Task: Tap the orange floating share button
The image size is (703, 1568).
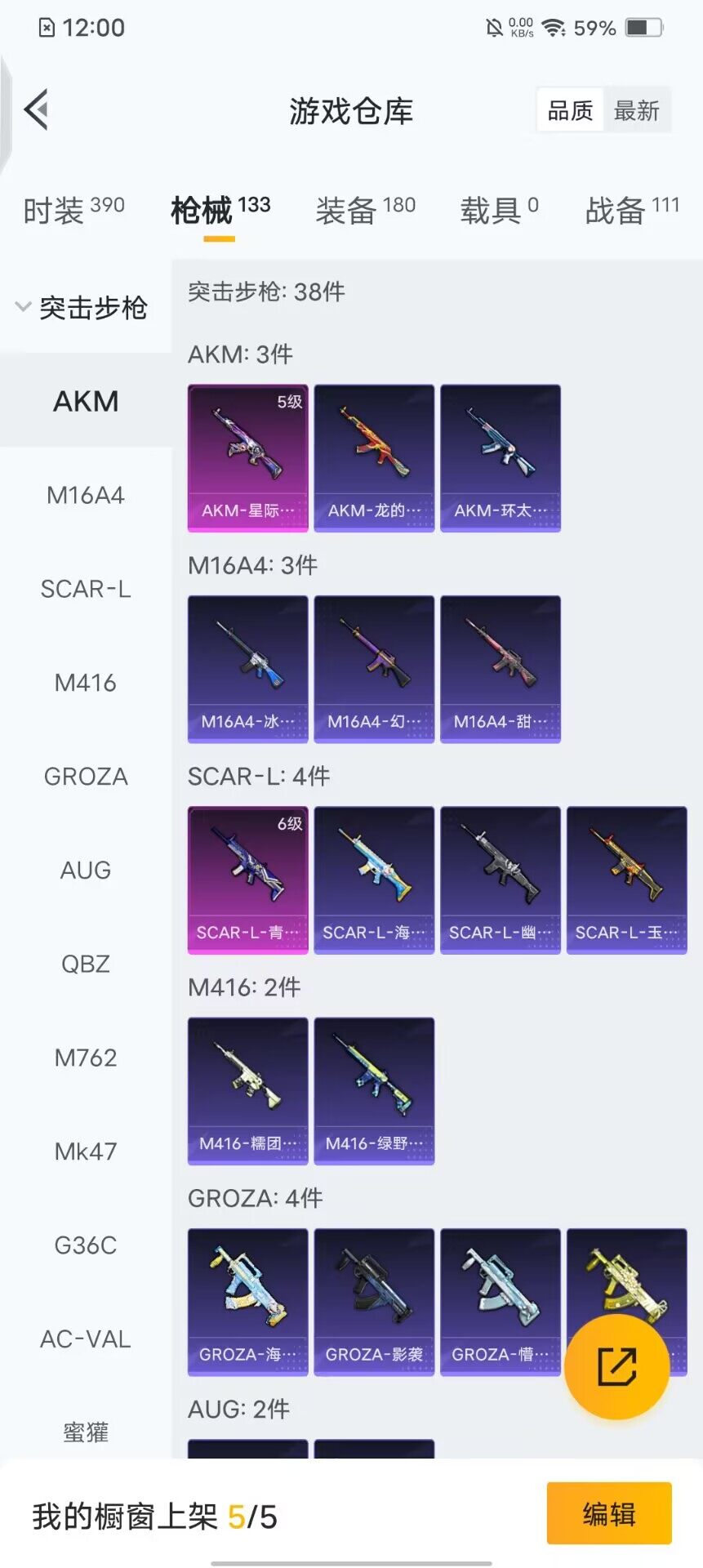Action: click(616, 1366)
